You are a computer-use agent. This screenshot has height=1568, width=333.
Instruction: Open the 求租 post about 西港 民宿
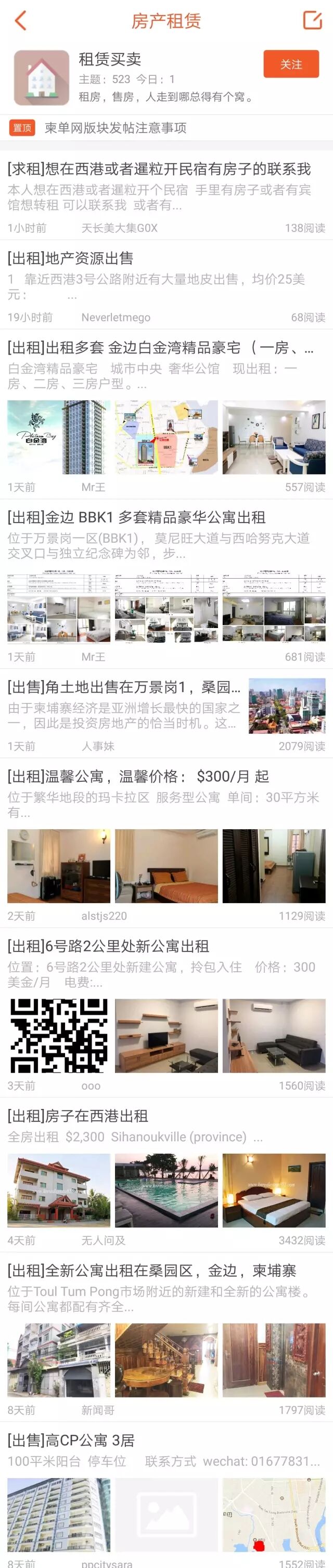(x=159, y=169)
